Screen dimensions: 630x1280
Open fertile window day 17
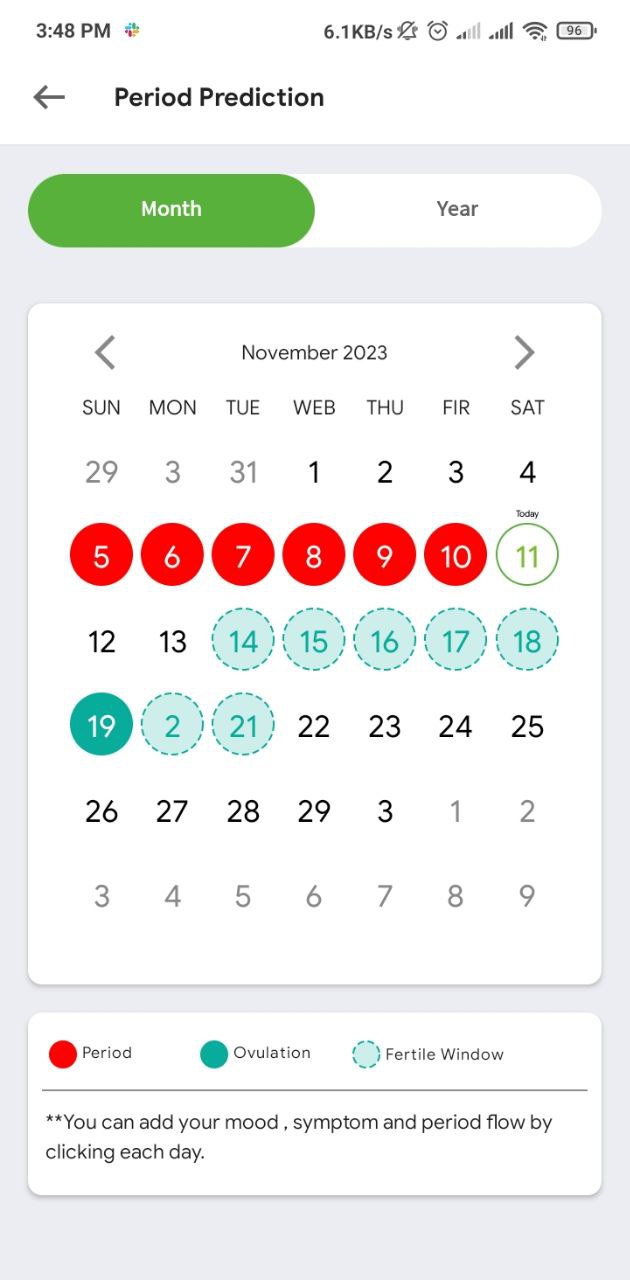tap(456, 640)
